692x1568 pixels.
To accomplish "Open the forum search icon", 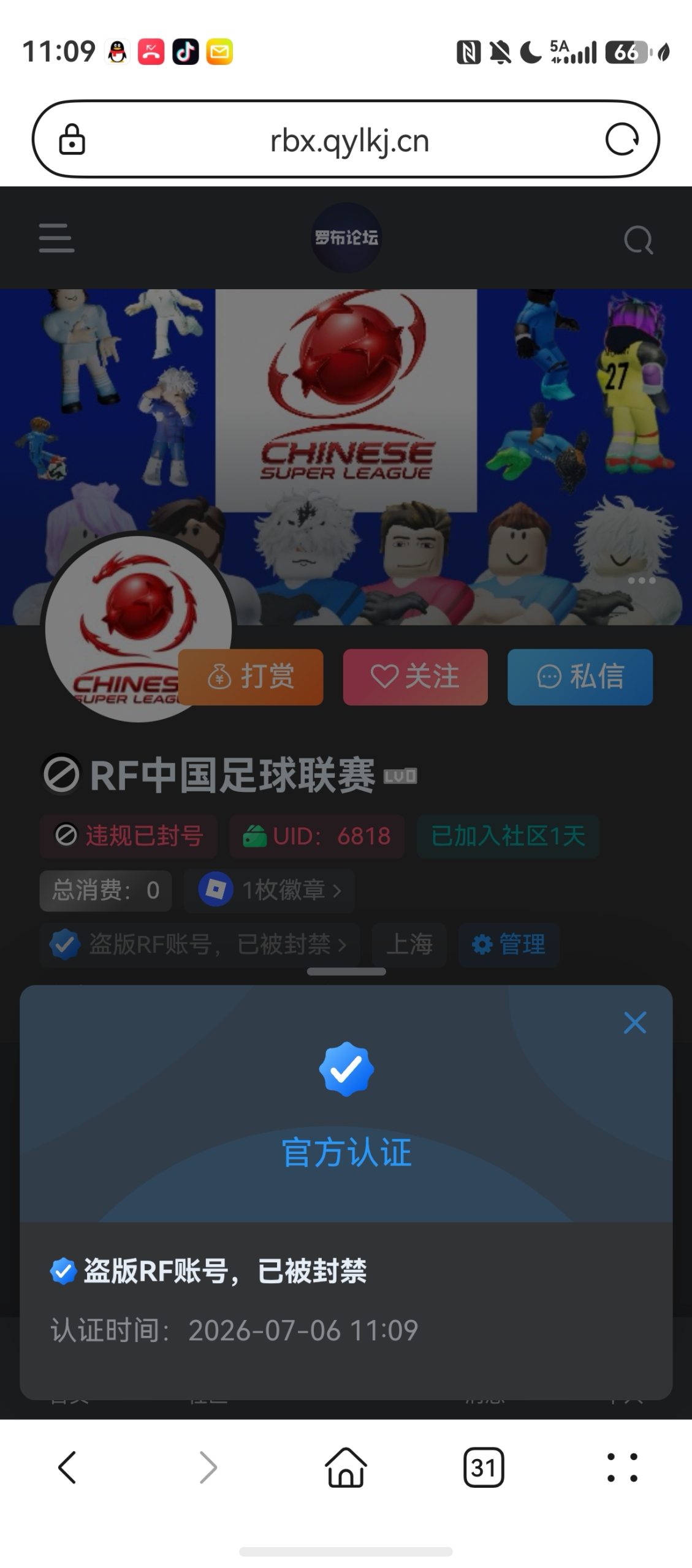I will (638, 239).
